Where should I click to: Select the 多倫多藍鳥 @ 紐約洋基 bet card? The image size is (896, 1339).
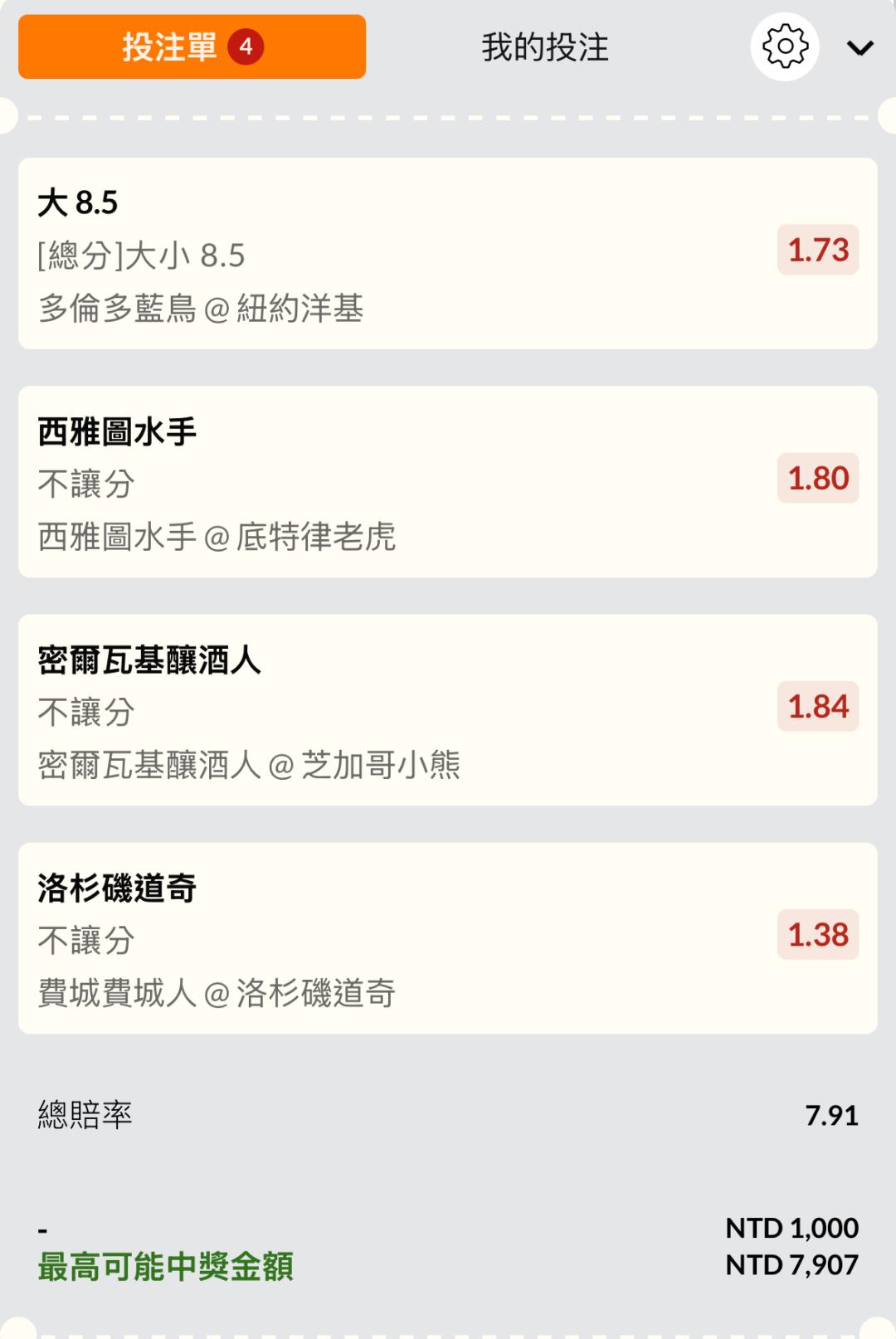click(447, 254)
